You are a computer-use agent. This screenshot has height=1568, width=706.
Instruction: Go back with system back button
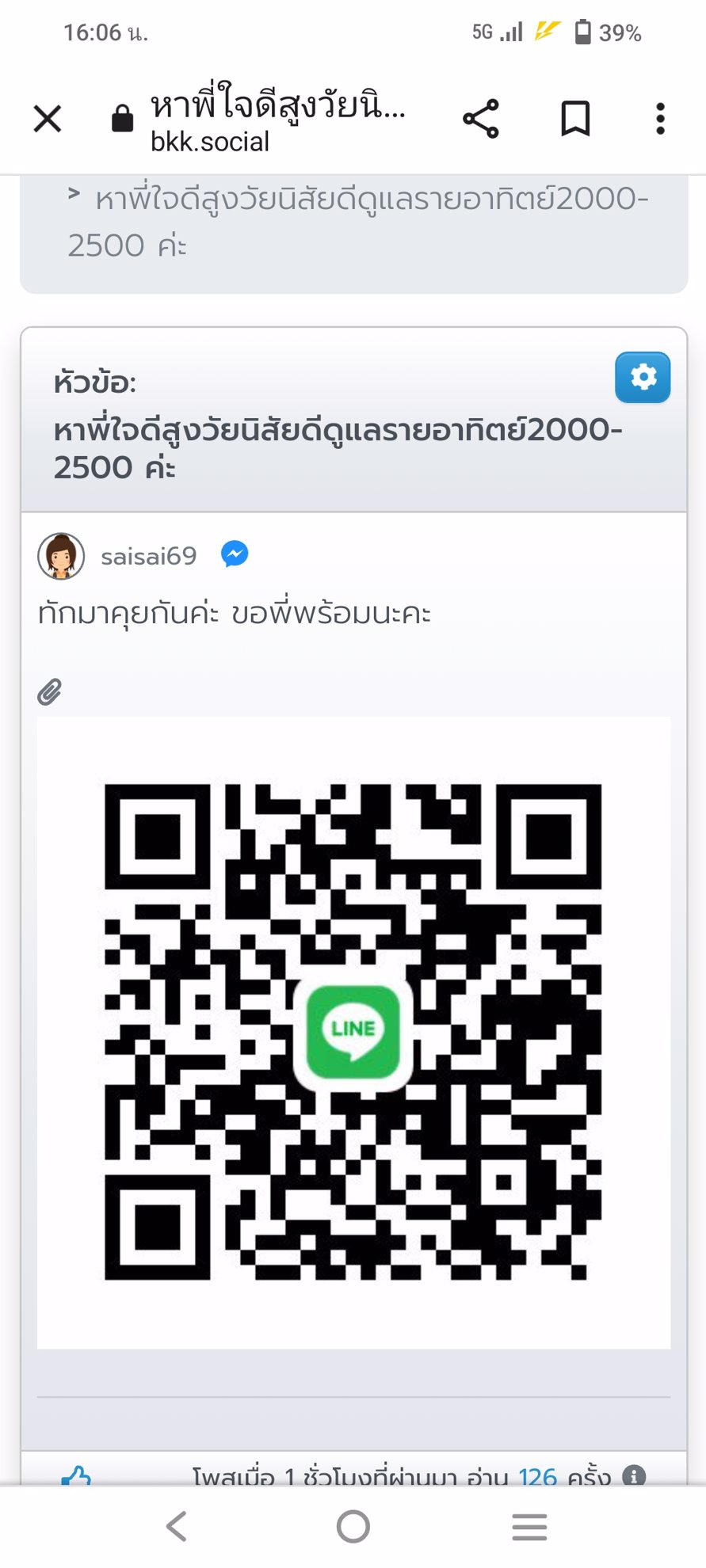tap(176, 1526)
